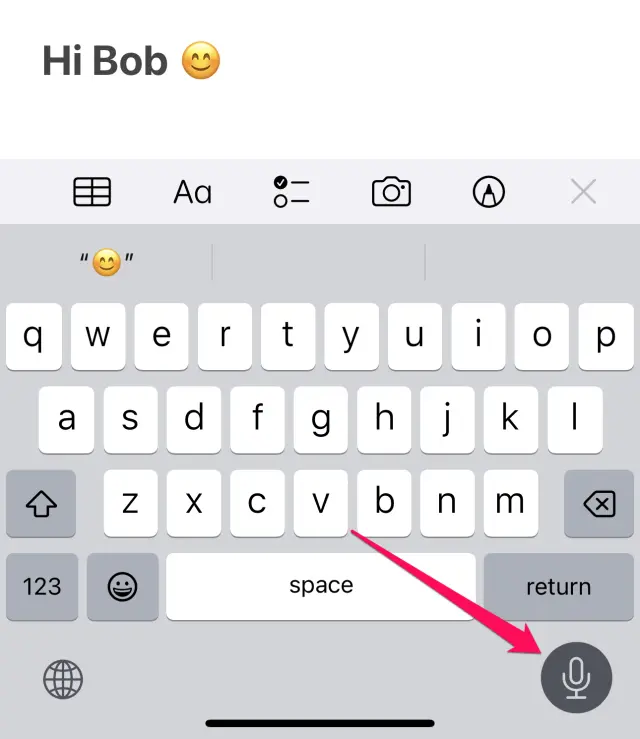Place cursor in the note text
This screenshot has height=739, width=640.
tap(300, 62)
